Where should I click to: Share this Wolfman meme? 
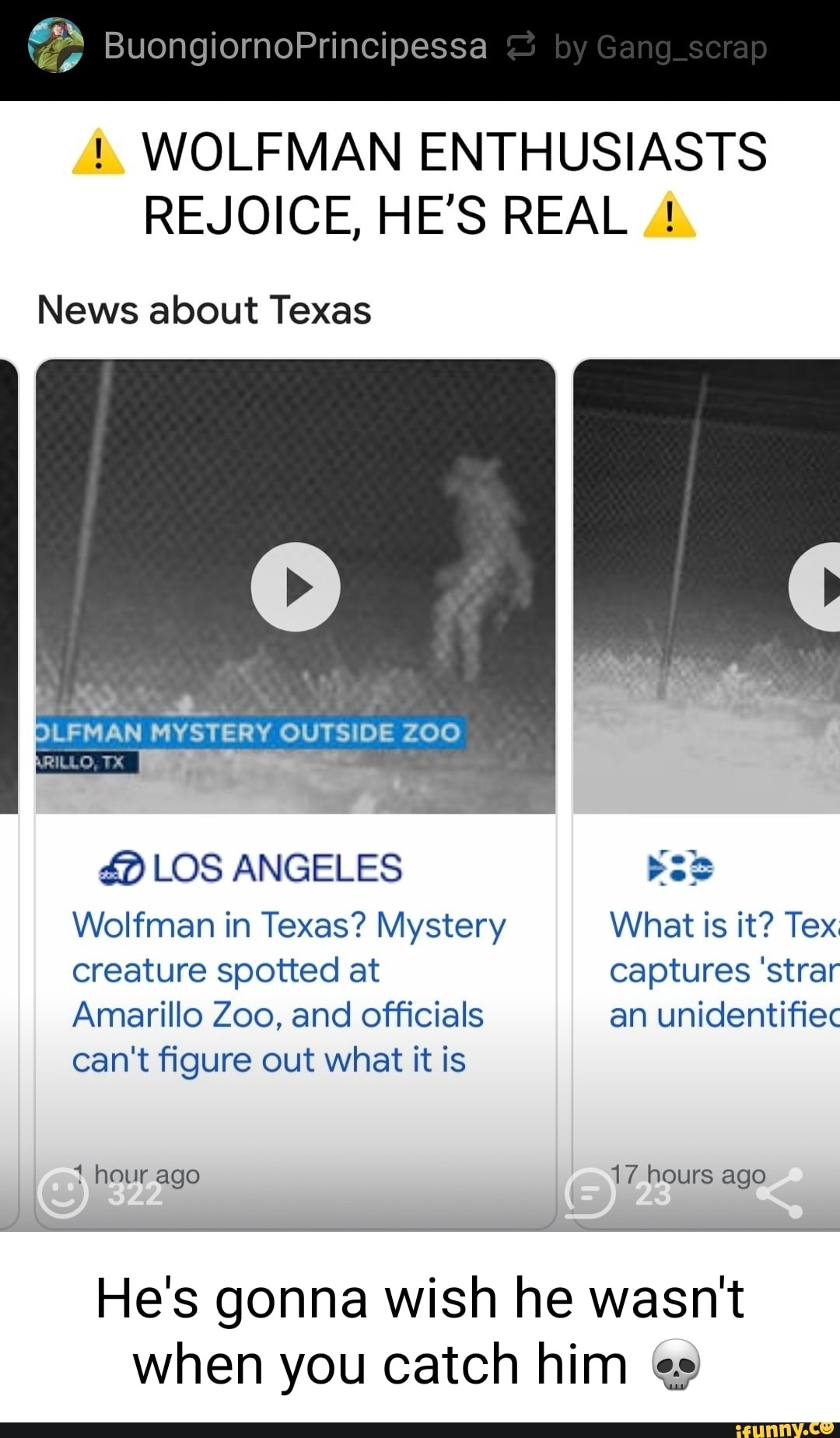pyautogui.click(x=780, y=1193)
